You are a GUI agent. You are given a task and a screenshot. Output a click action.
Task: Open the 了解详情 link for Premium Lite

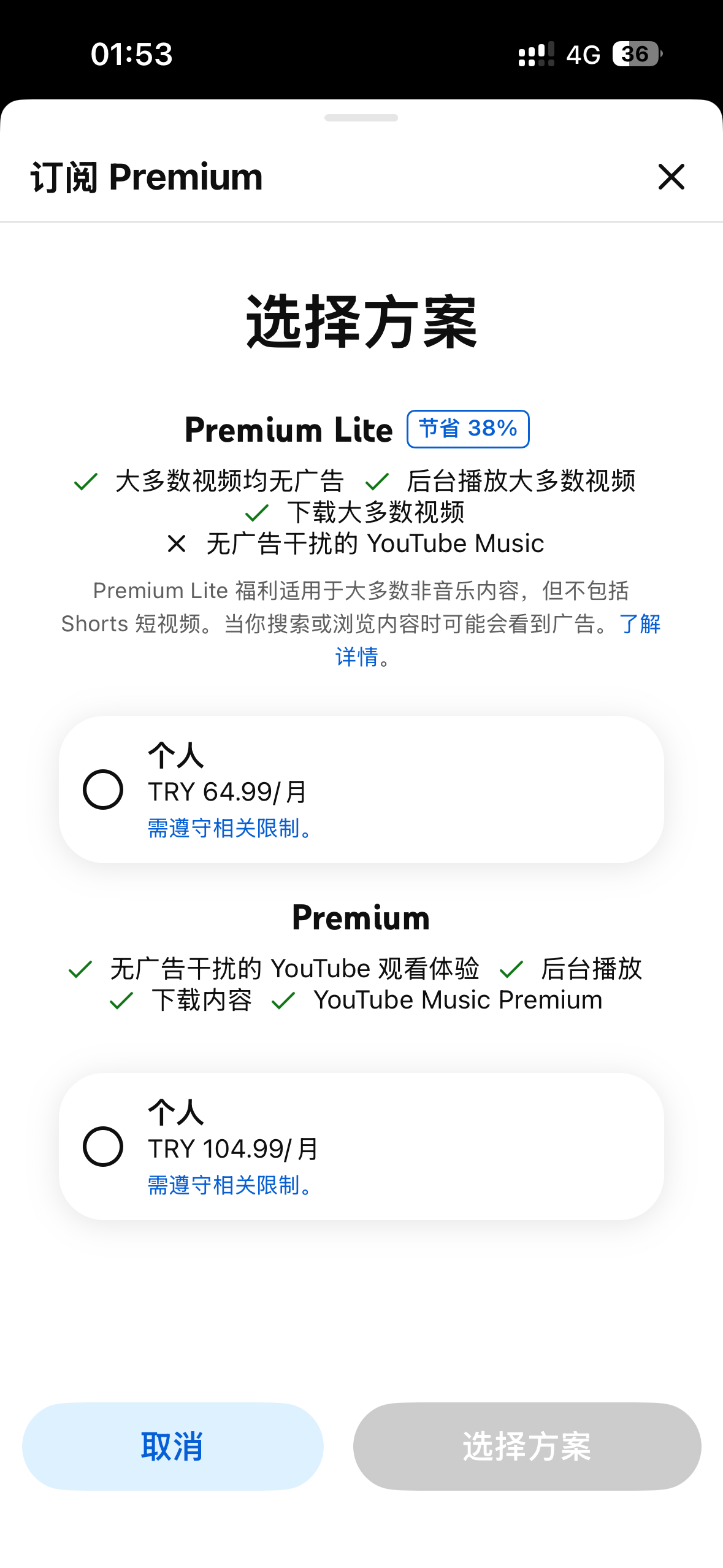639,625
